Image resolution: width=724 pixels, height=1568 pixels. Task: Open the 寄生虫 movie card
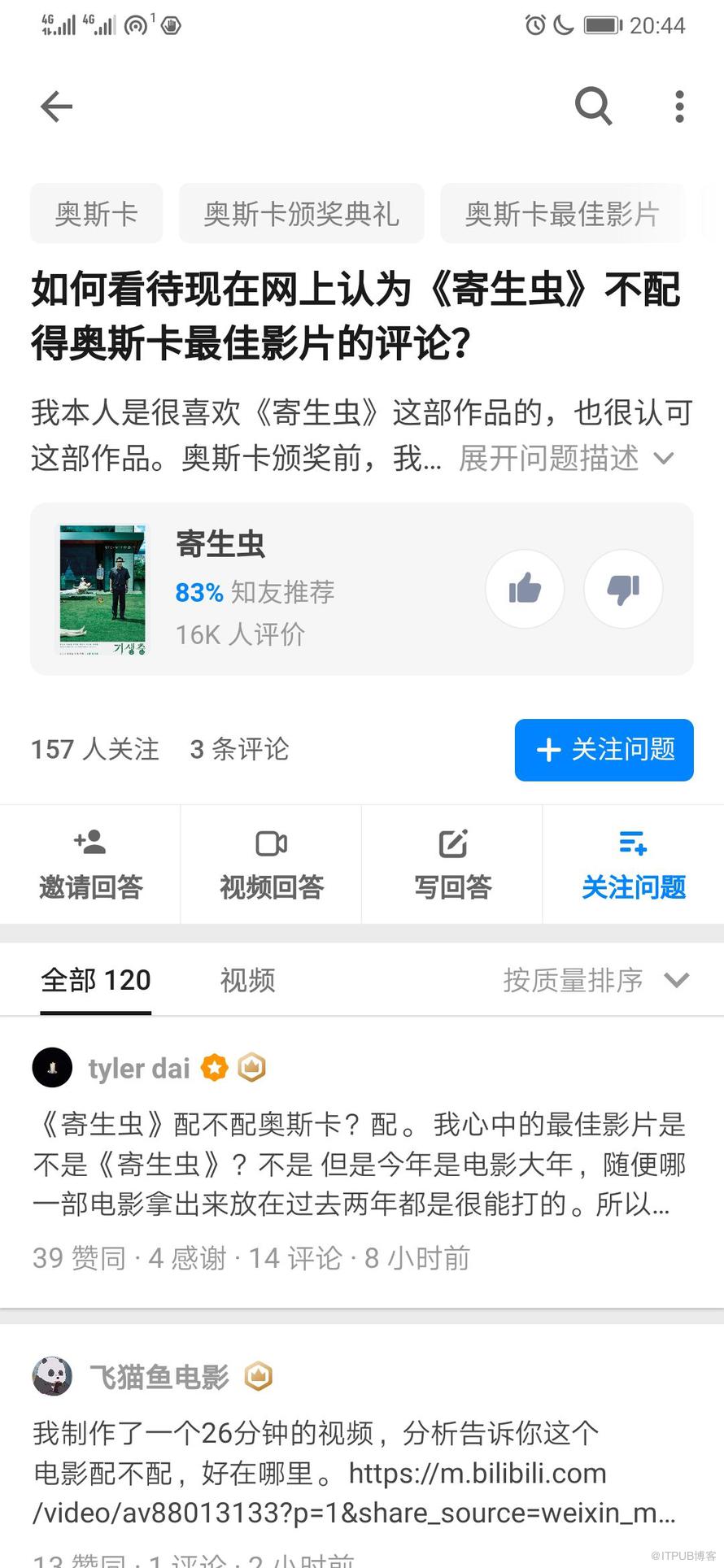[x=244, y=589]
